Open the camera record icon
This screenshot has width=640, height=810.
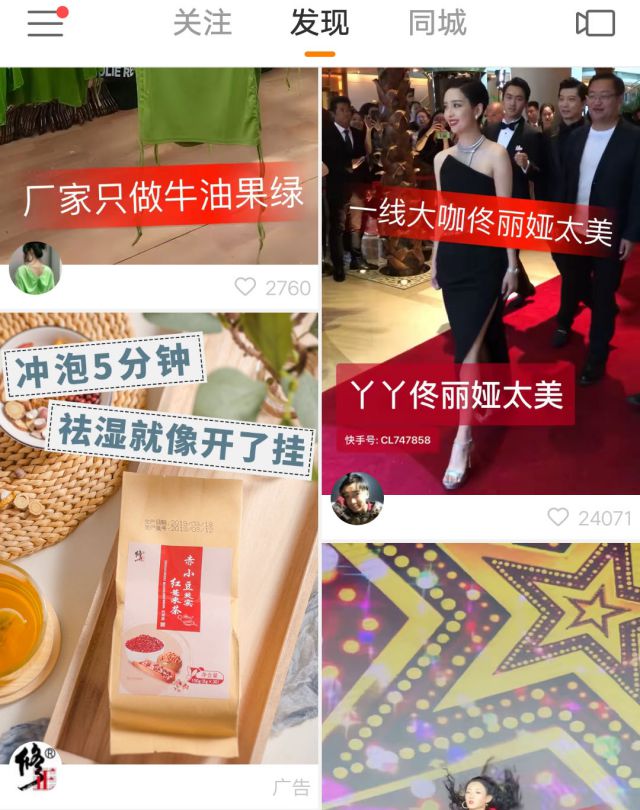(595, 23)
